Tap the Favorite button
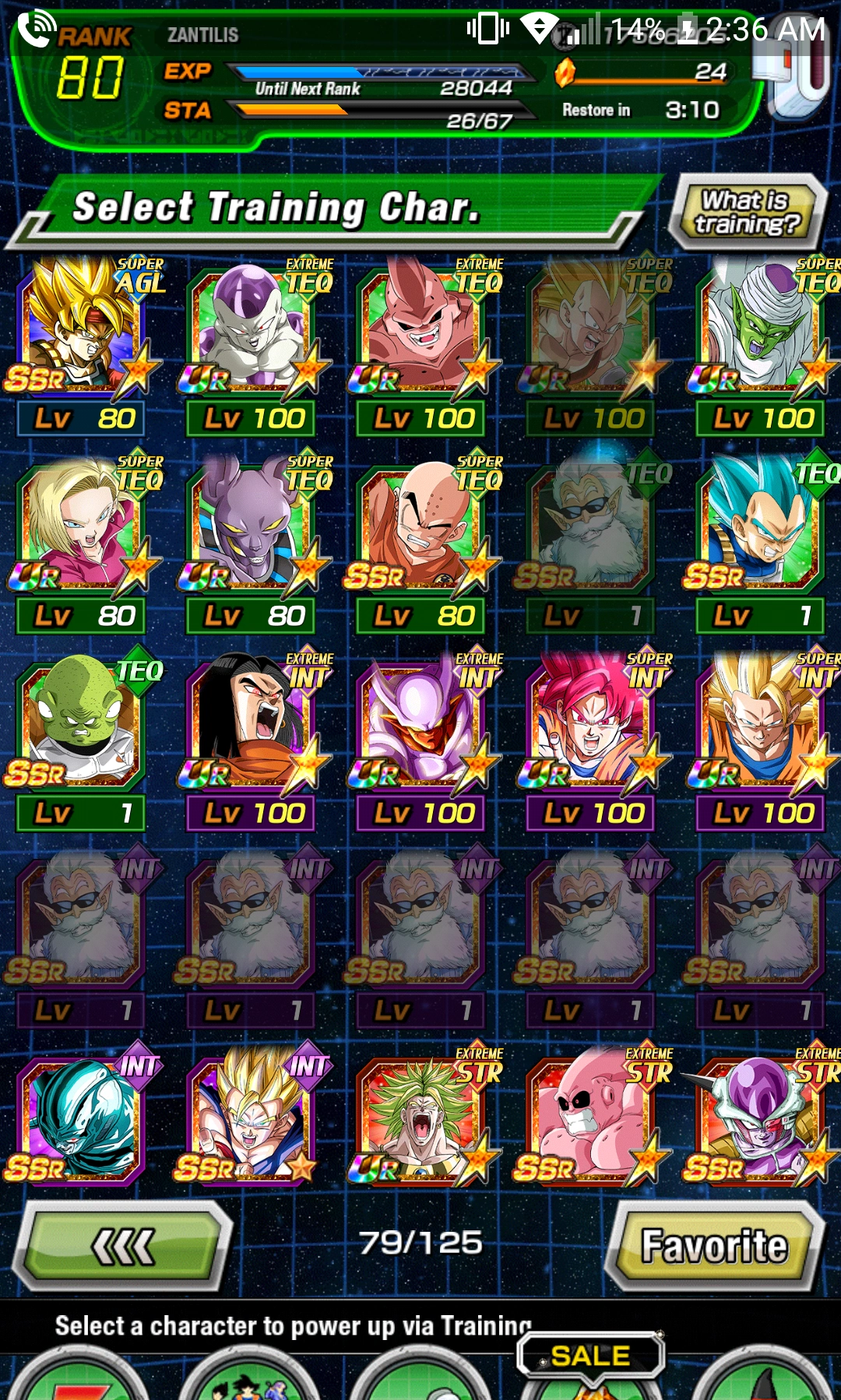The image size is (841, 1400). tap(713, 1246)
